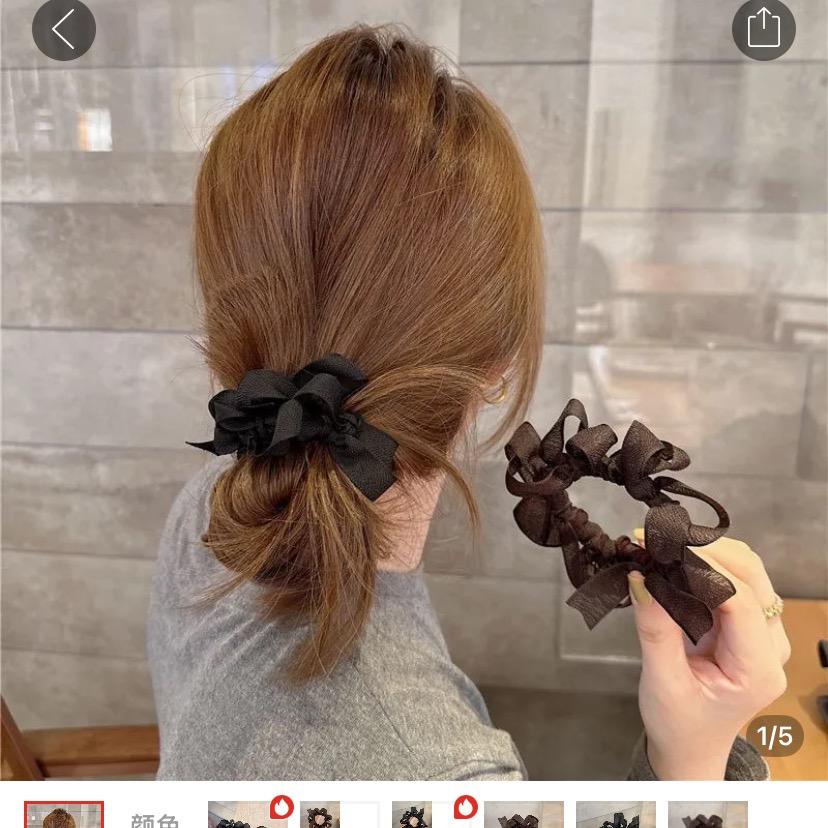Select the red-outlined main image thumbnail
This screenshot has width=828, height=828.
click(x=64, y=815)
